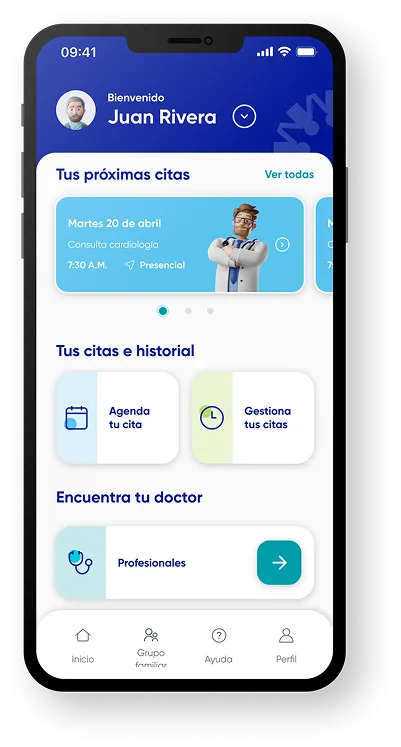The image size is (401, 747).
Task: Tap the arrow on the cardiología appointment
Action: coord(282,245)
